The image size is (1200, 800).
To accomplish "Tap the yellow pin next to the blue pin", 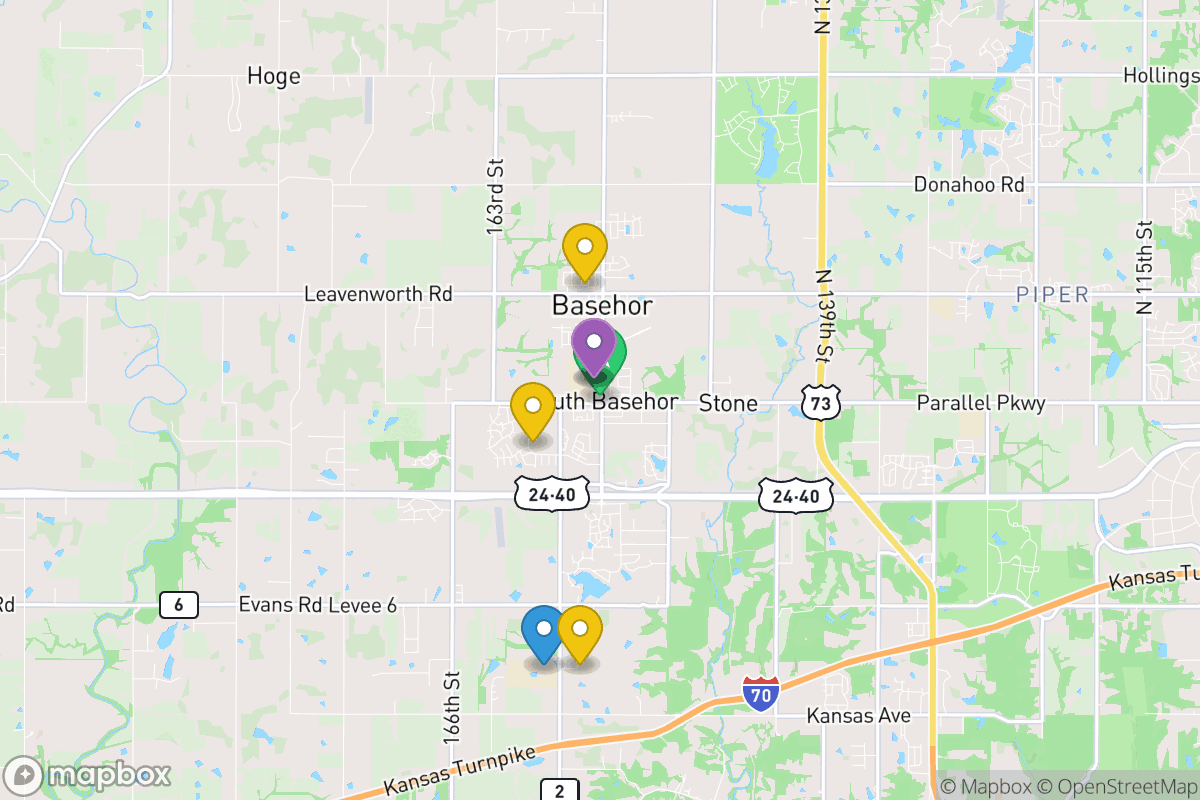I will [x=581, y=629].
